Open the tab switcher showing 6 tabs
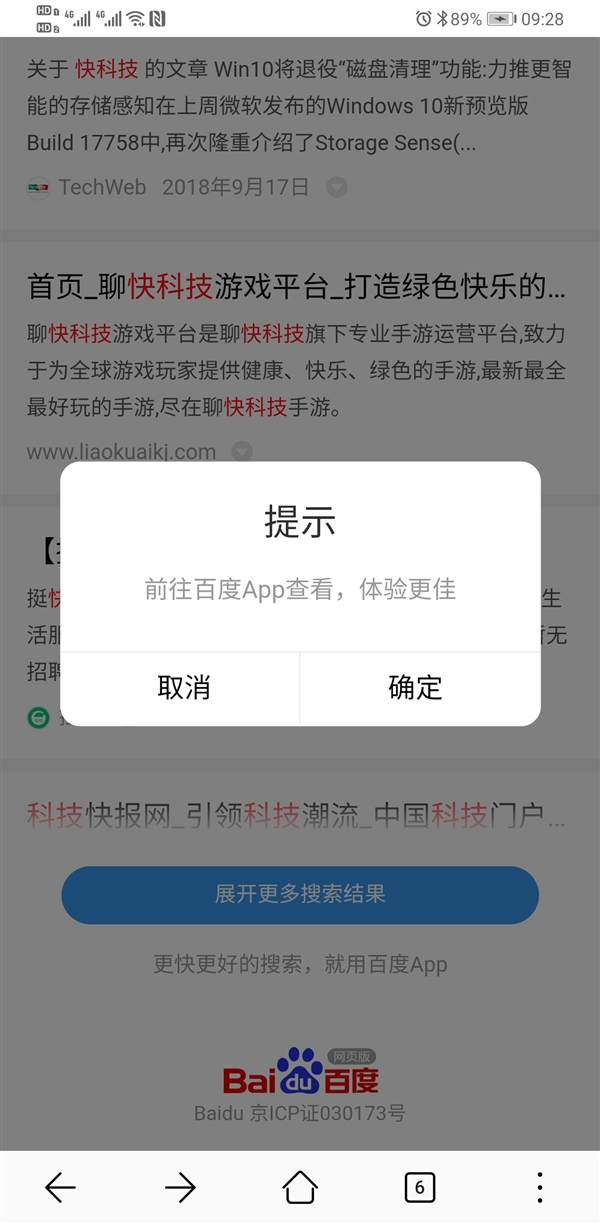 [419, 1187]
